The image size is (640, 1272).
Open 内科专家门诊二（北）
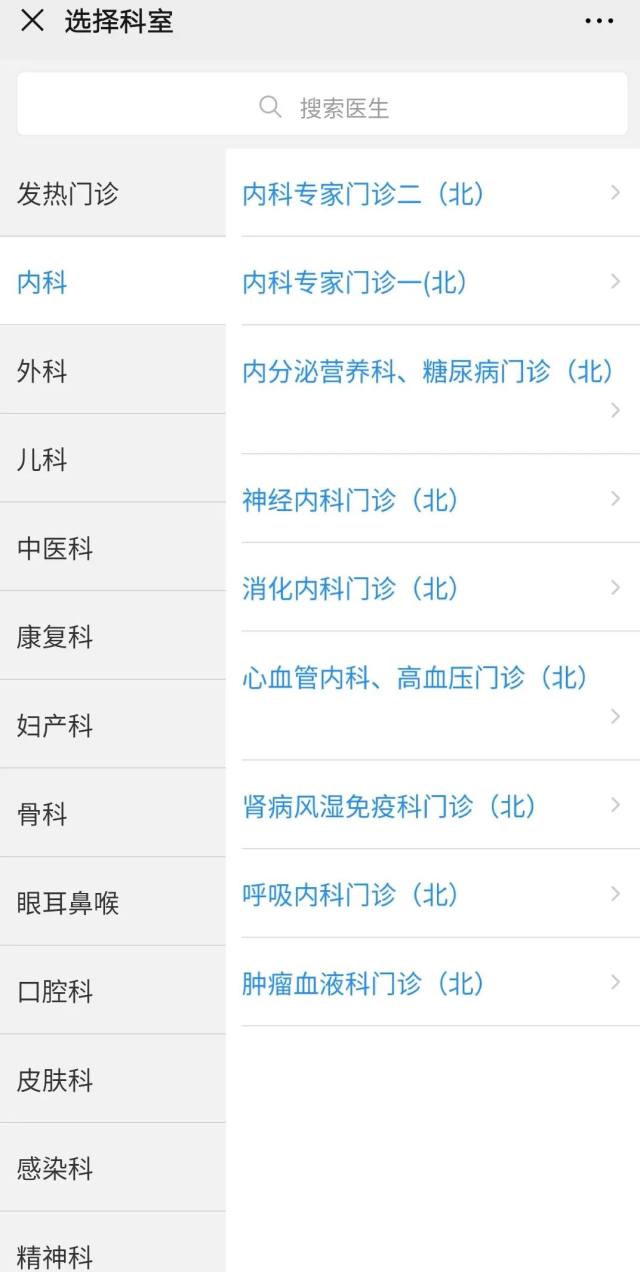click(440, 193)
